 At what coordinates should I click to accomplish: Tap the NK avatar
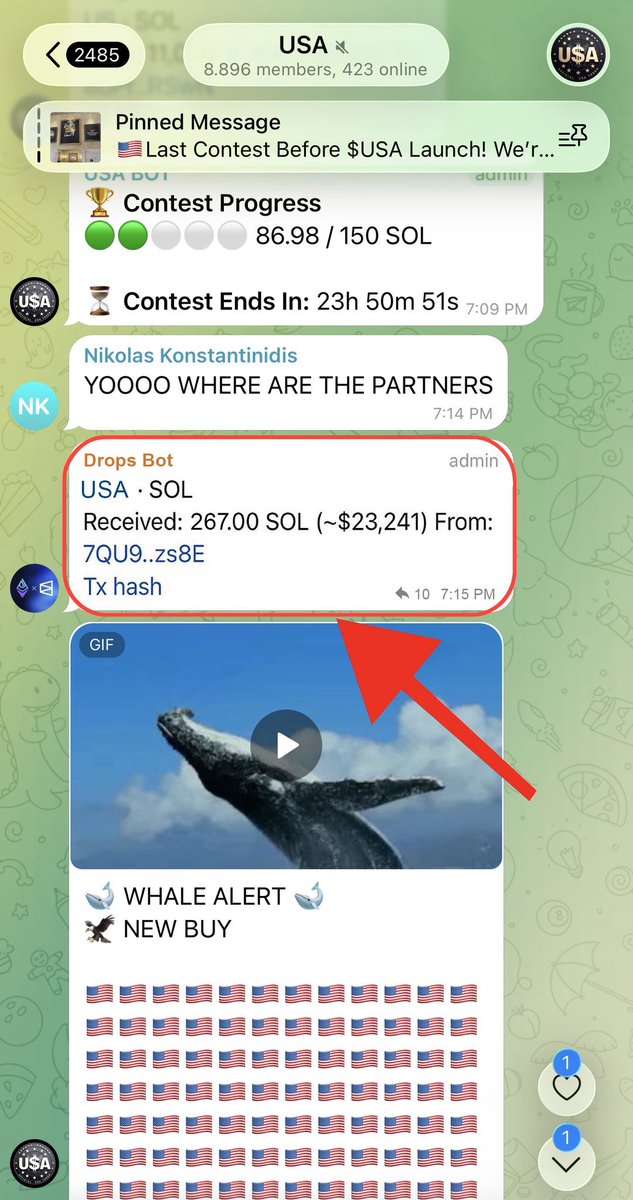click(x=35, y=405)
